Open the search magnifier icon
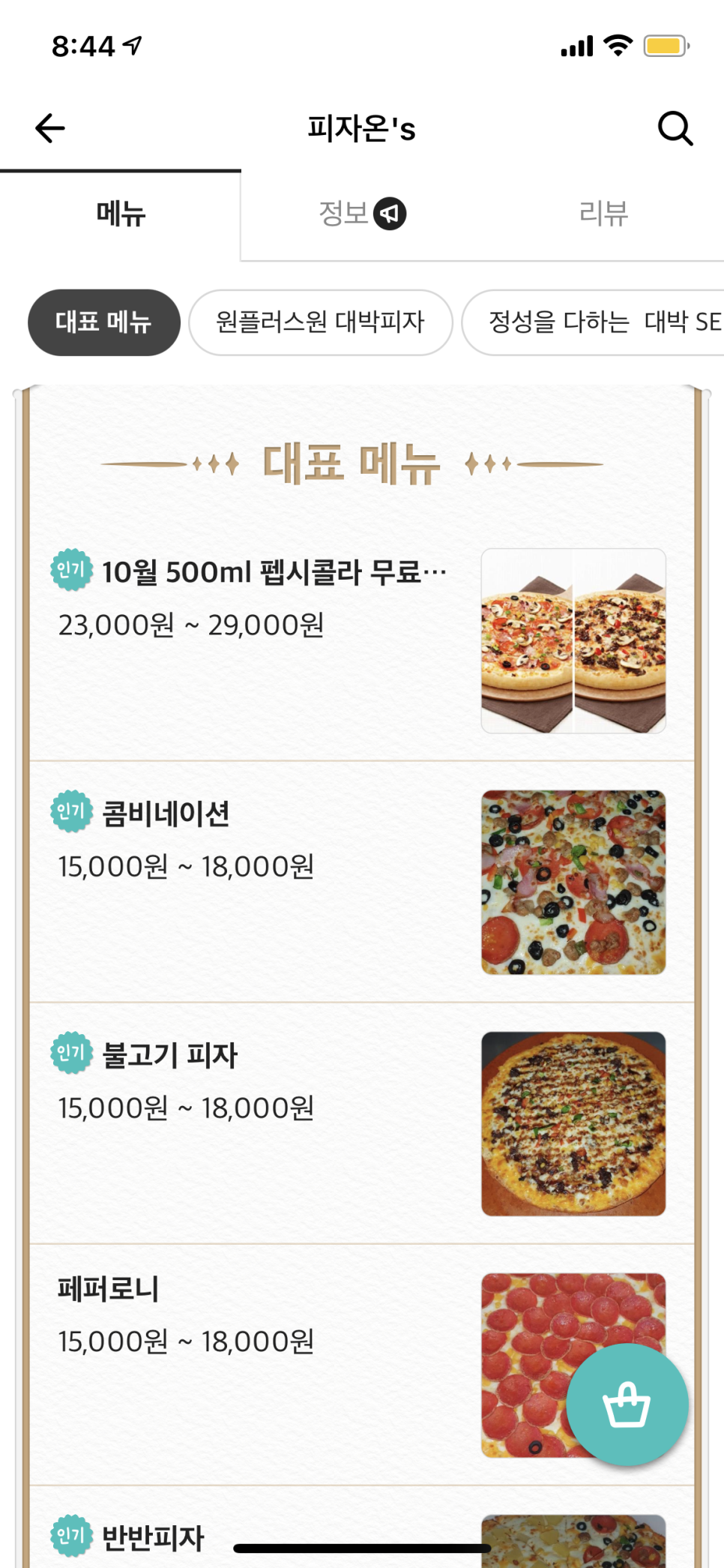 coord(675,128)
